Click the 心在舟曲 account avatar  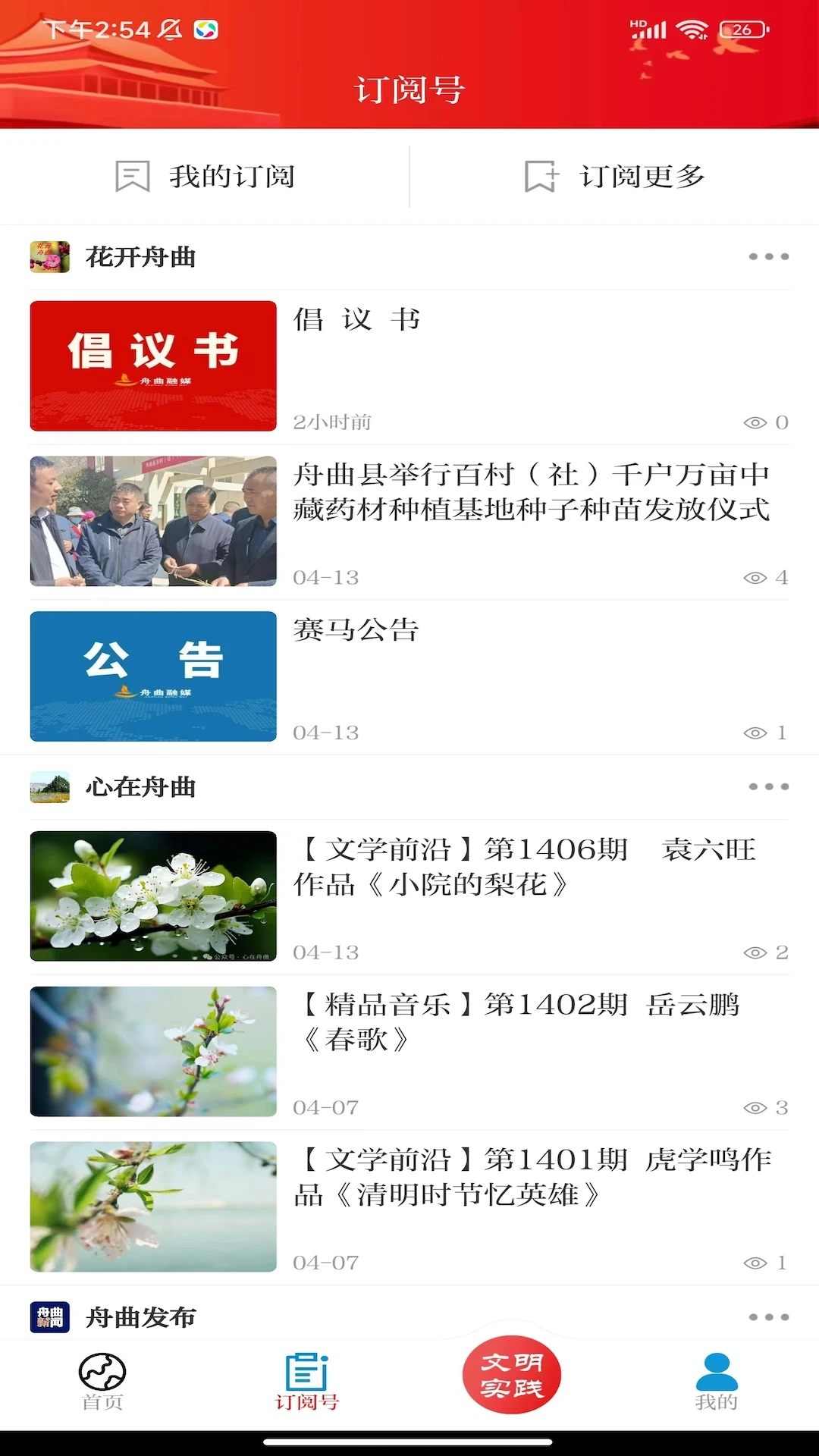pyautogui.click(x=49, y=787)
